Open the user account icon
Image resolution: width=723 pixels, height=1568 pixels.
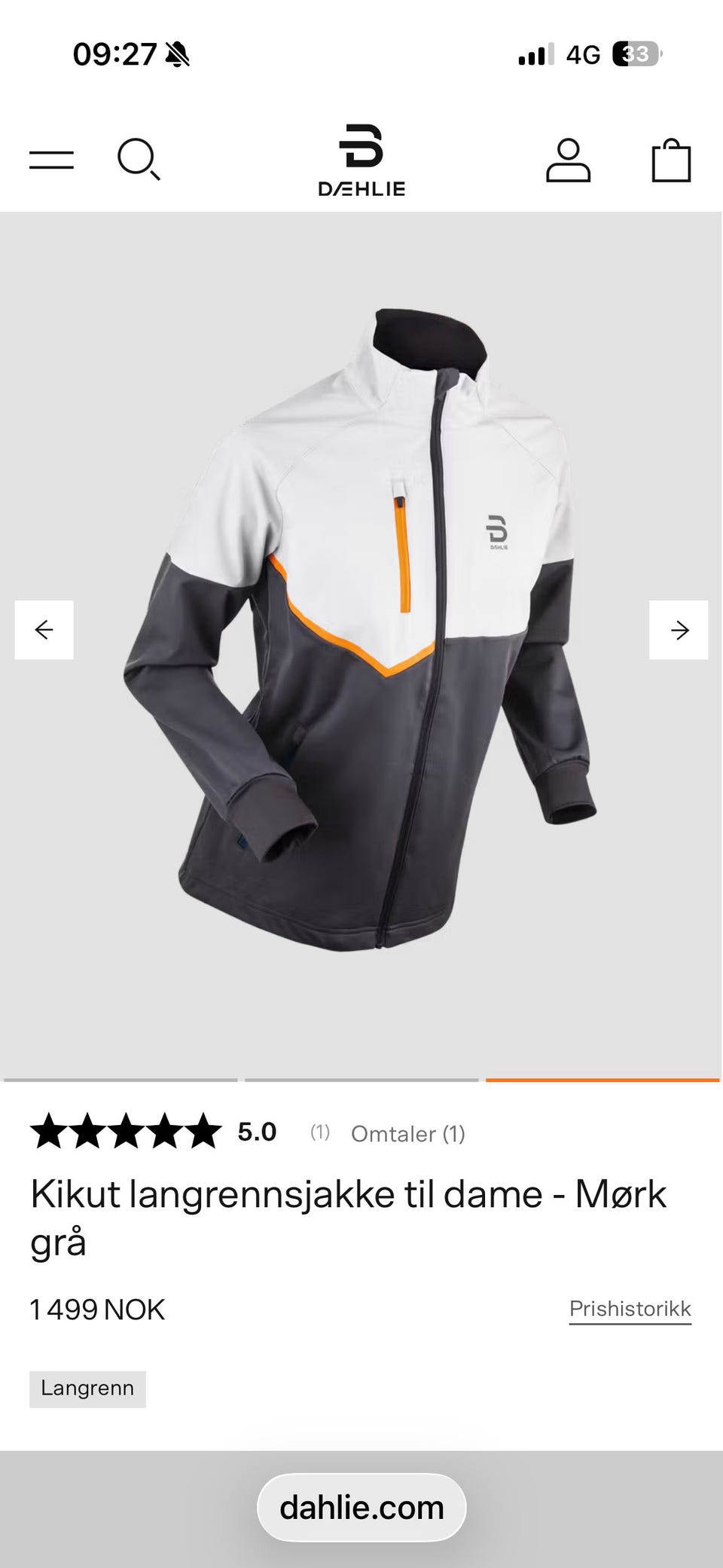click(568, 160)
